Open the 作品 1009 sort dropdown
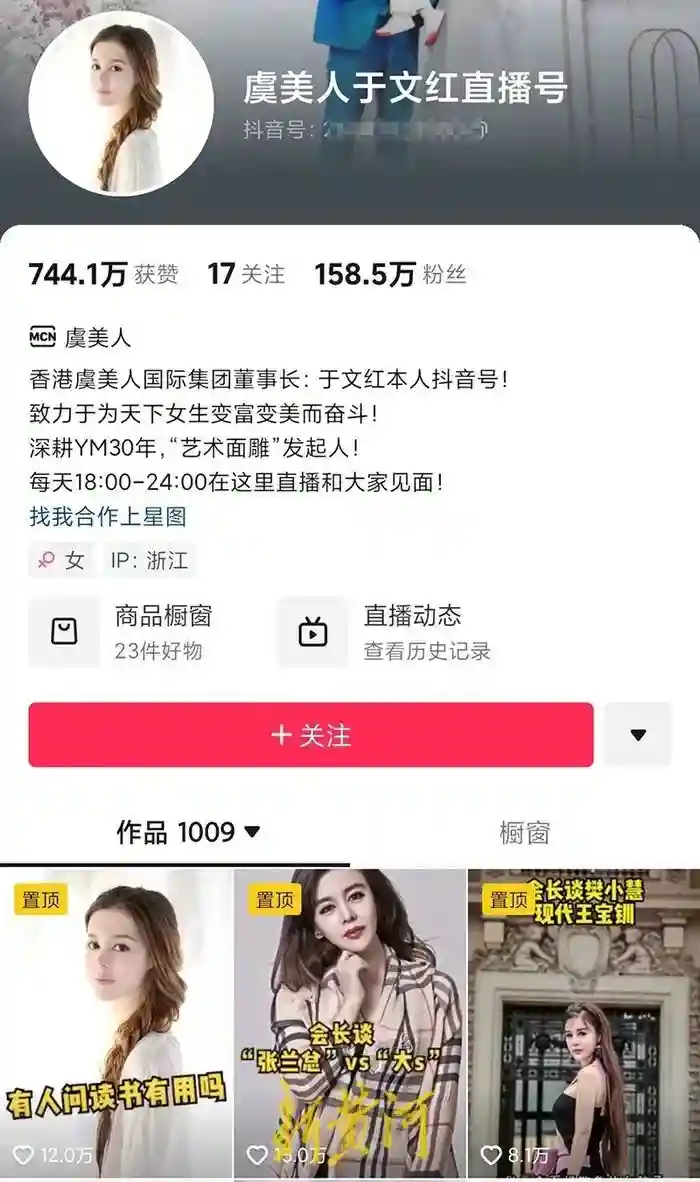The image size is (700, 1182). tap(188, 832)
